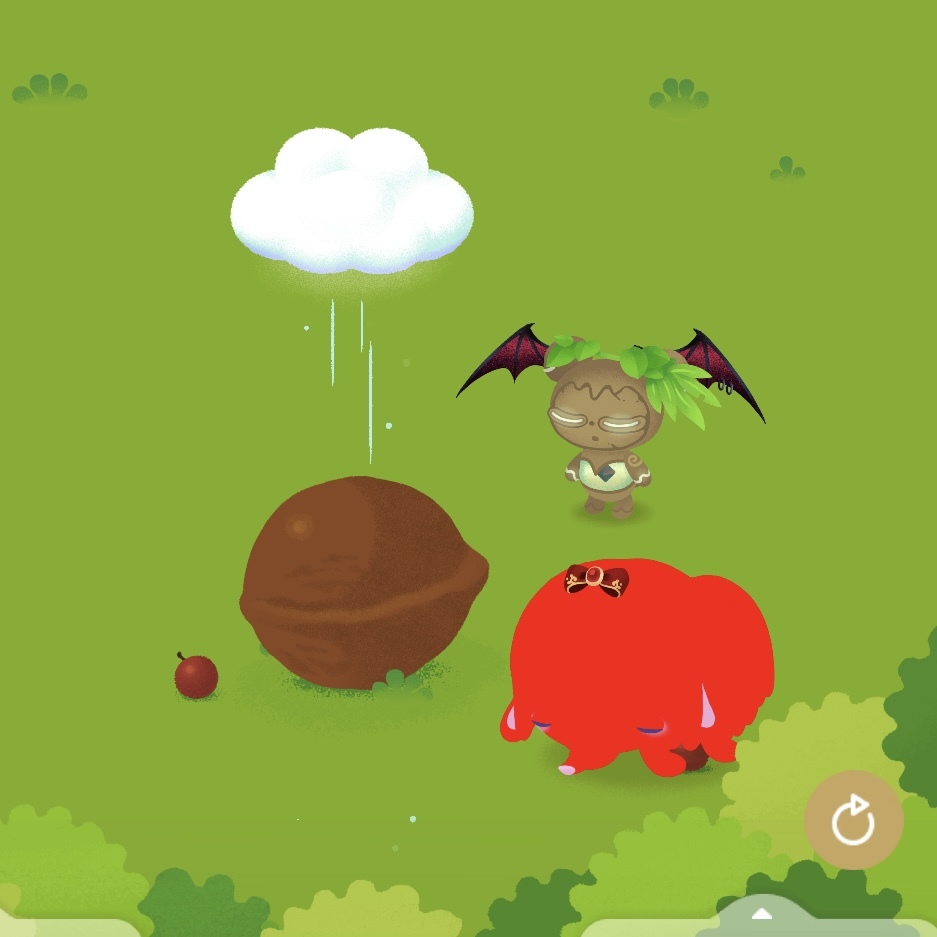The width and height of the screenshot is (937, 937).
Task: Expand the bottom panel with the up arrow
Action: (x=761, y=914)
